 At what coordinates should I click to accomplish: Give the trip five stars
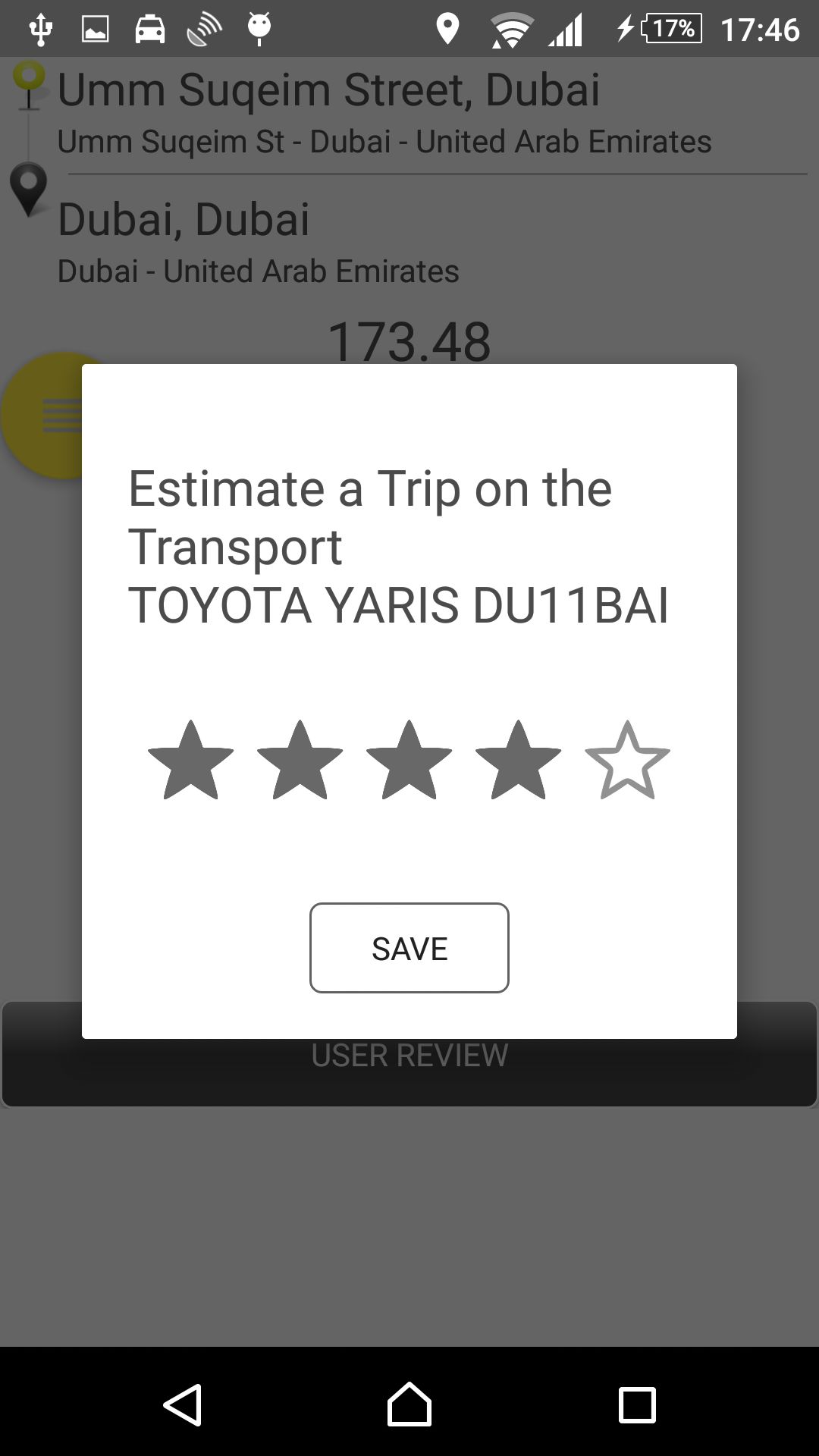pos(627,761)
